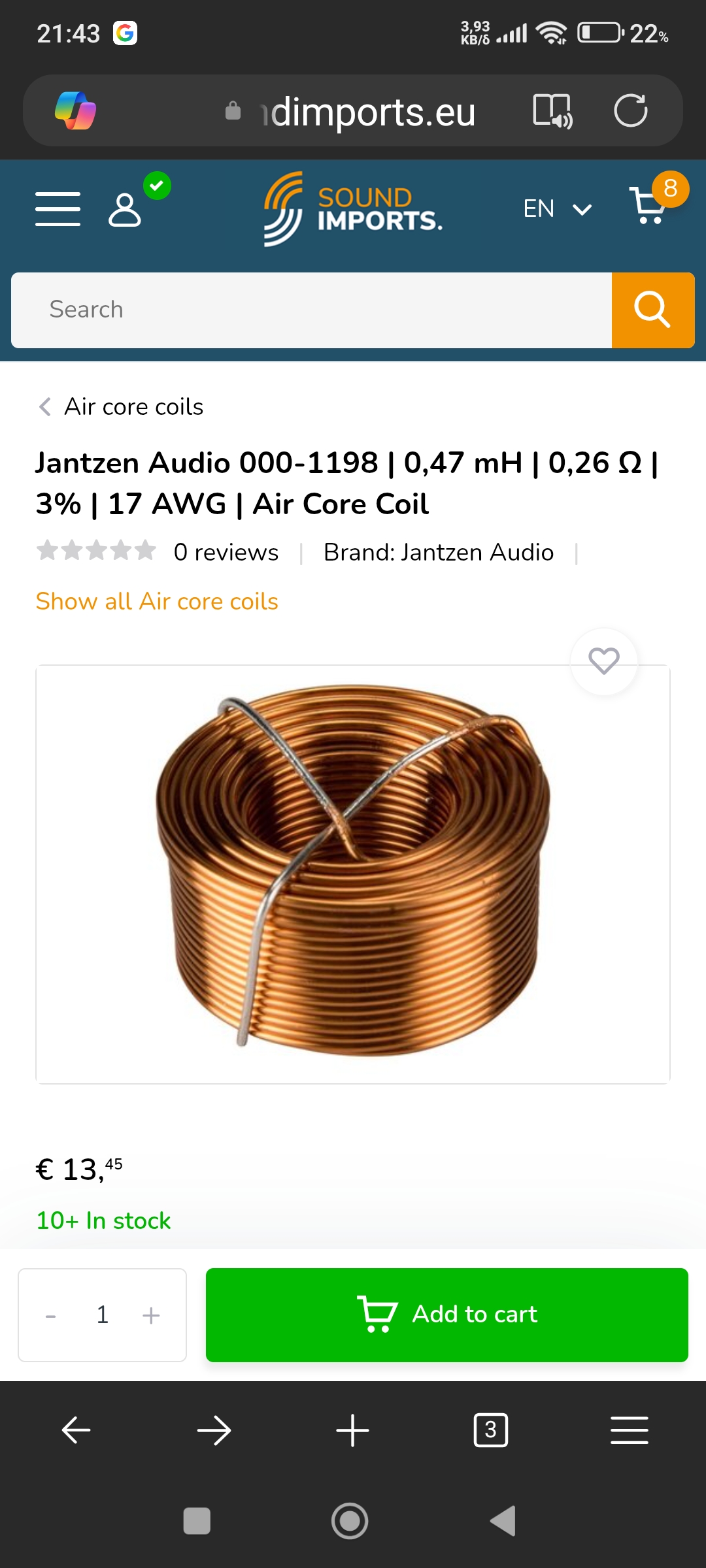Tap the Search input field

[311, 310]
